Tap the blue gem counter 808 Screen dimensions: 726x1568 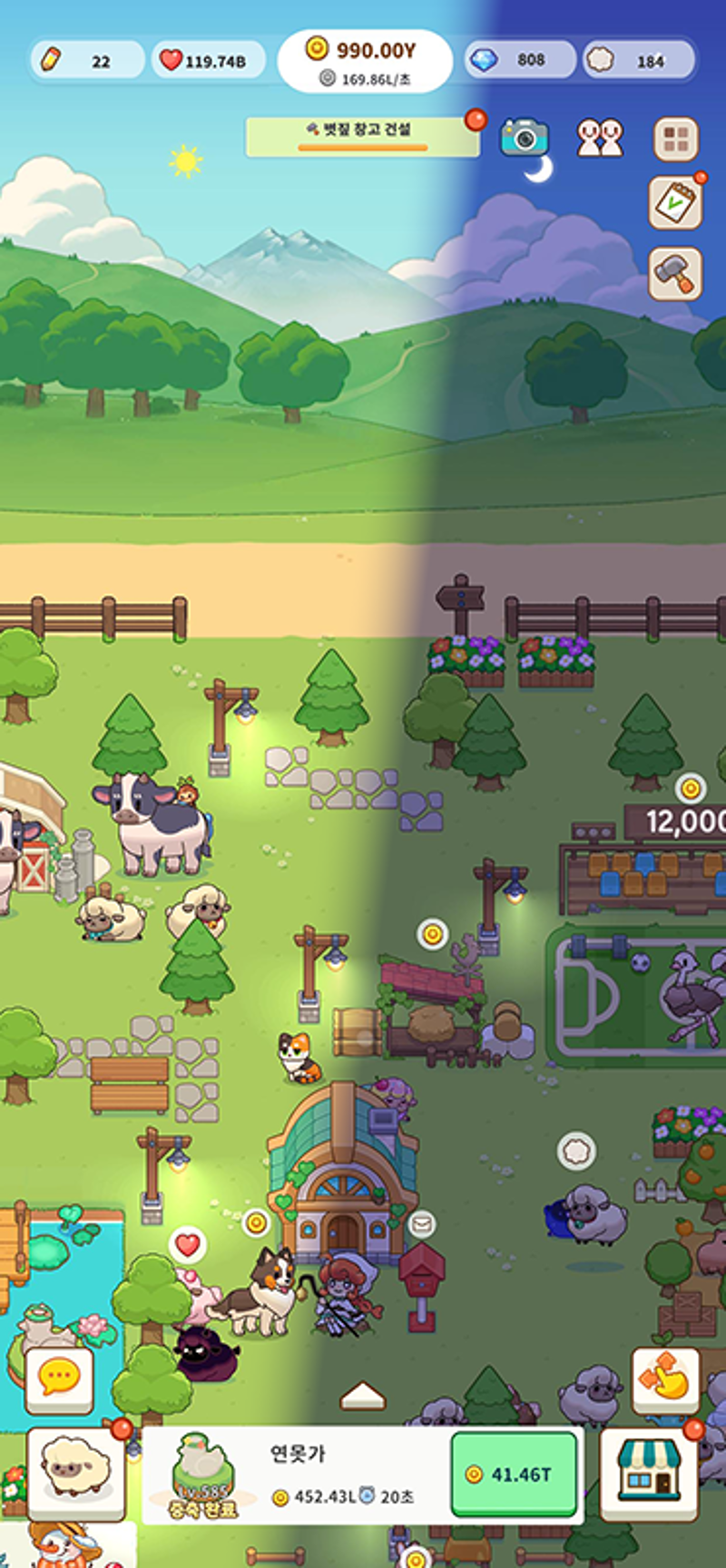coord(519,60)
